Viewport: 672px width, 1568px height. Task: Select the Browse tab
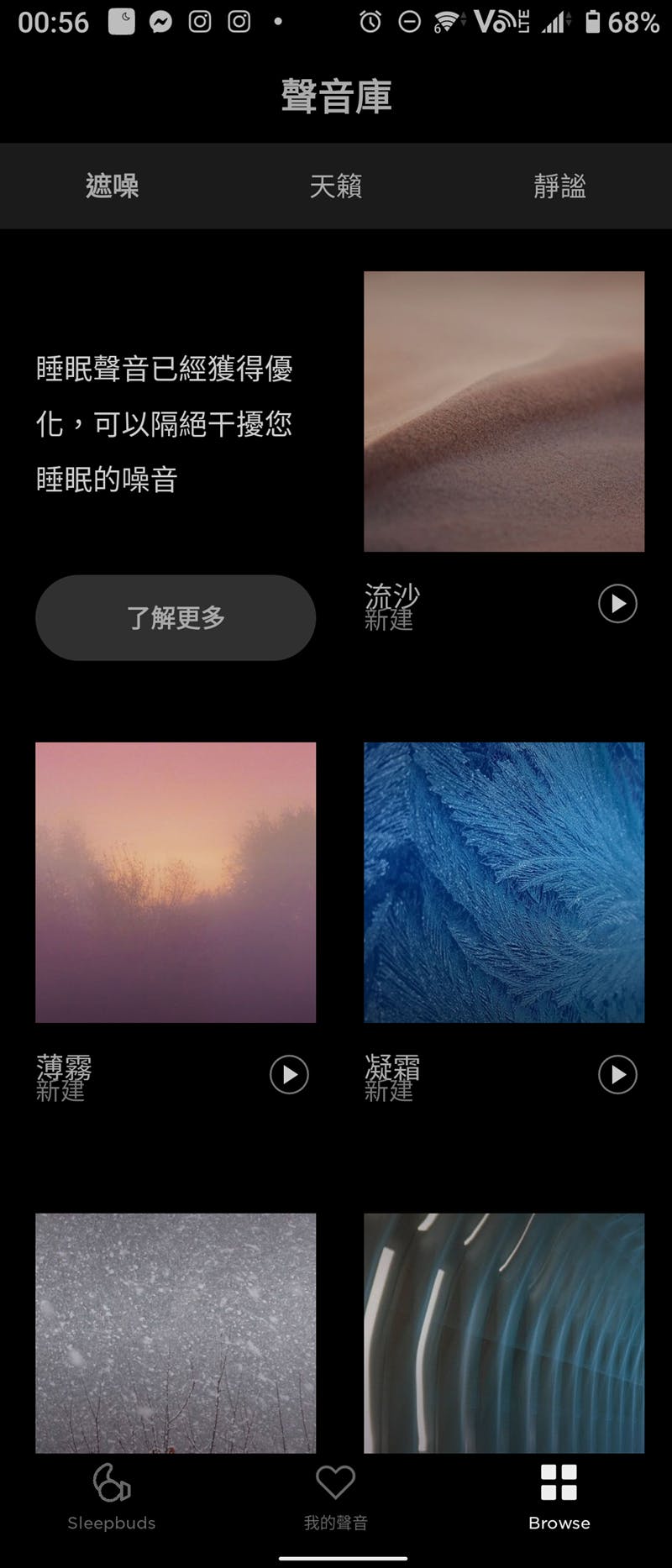(x=559, y=1497)
